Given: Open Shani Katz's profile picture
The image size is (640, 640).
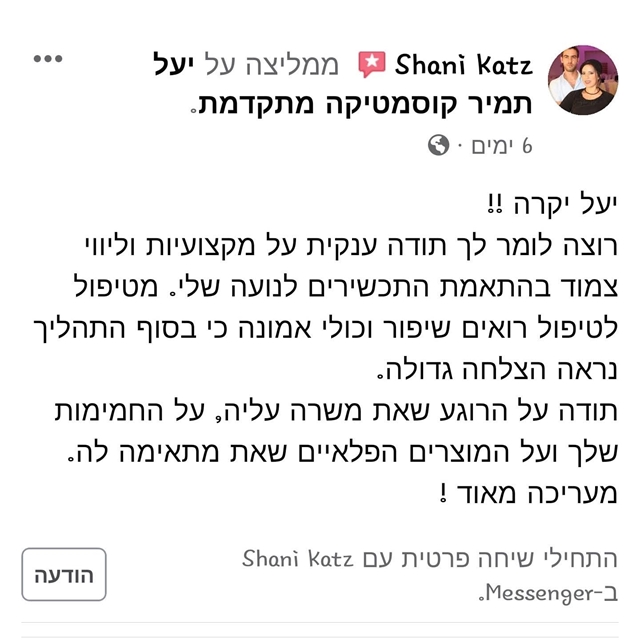Looking at the screenshot, I should (x=583, y=80).
